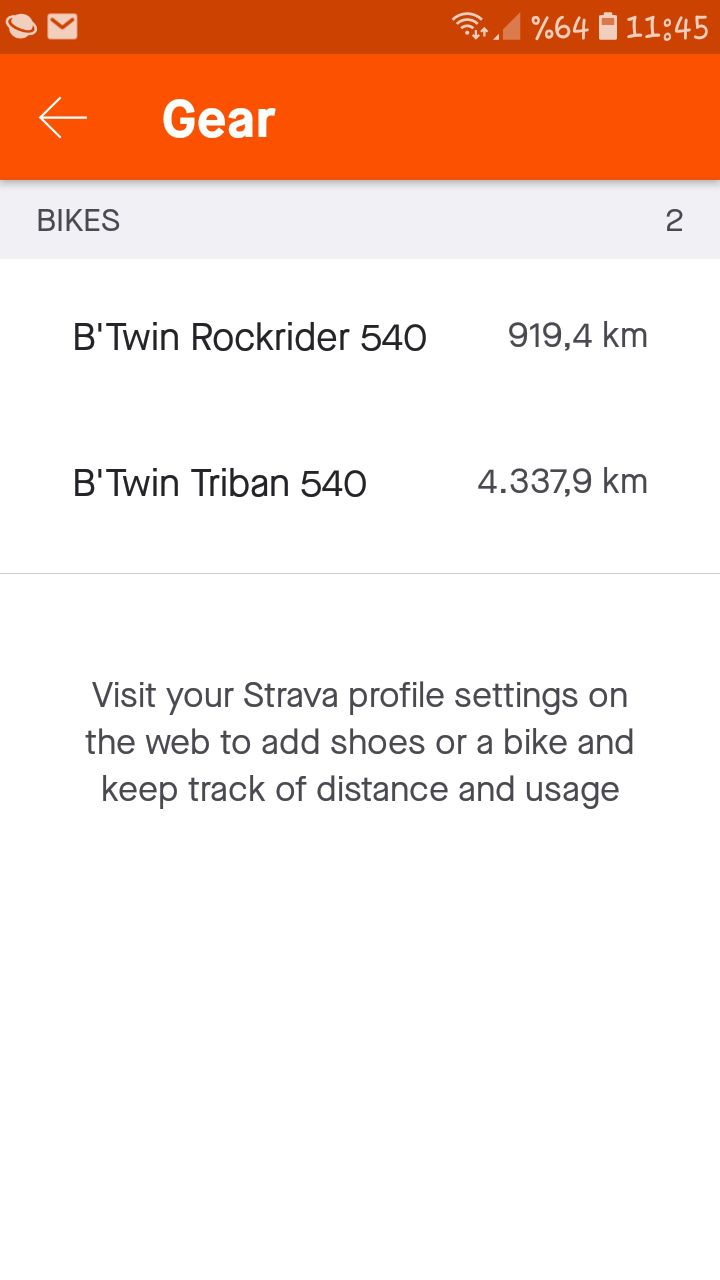
Task: Tap the divider below the Triban entry
Action: pos(360,573)
